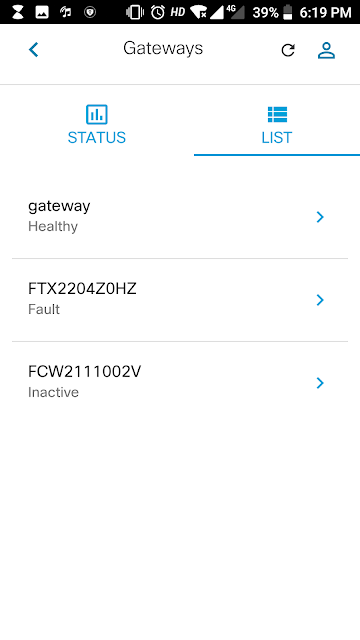Open inactive gateway FCW2111002V

click(x=180, y=382)
